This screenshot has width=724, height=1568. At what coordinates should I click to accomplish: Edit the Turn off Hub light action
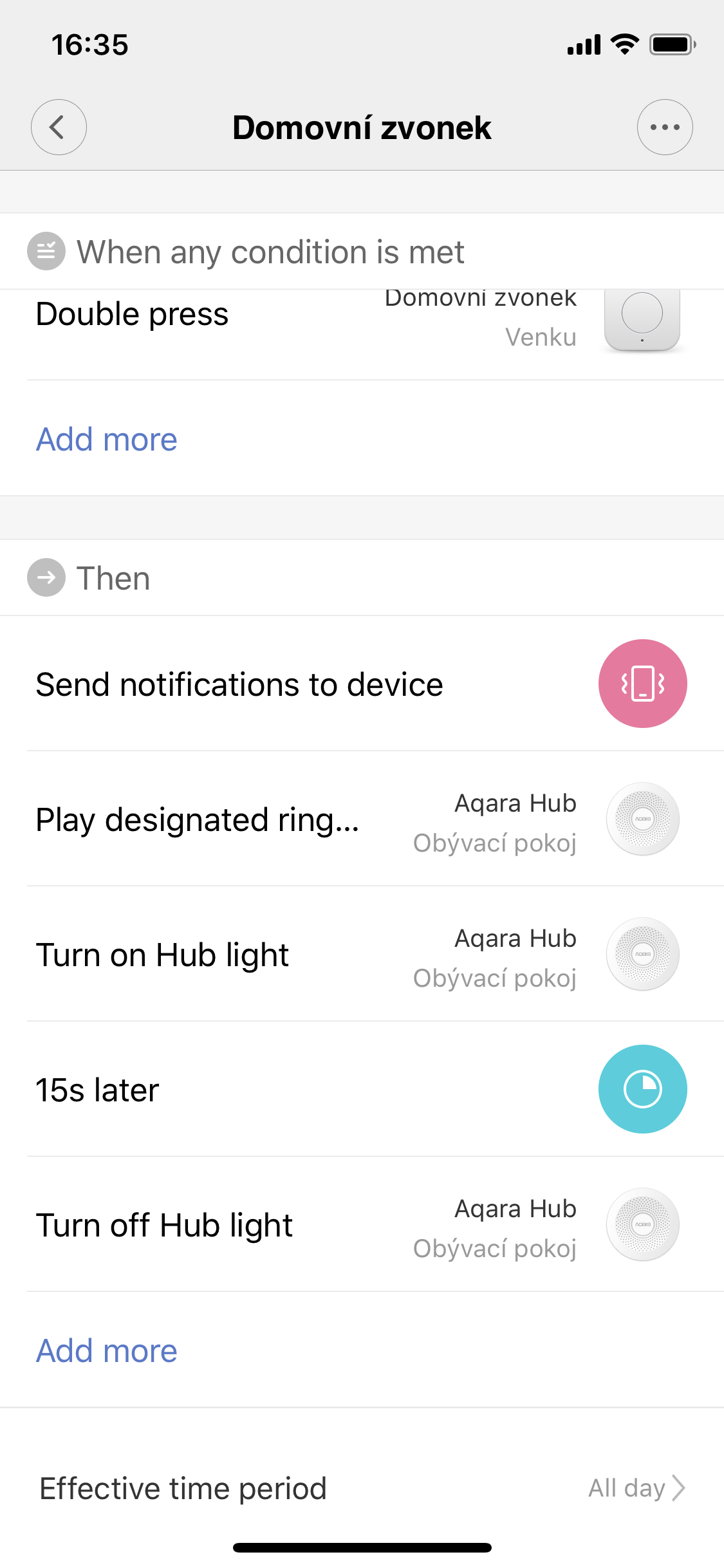(360, 1224)
